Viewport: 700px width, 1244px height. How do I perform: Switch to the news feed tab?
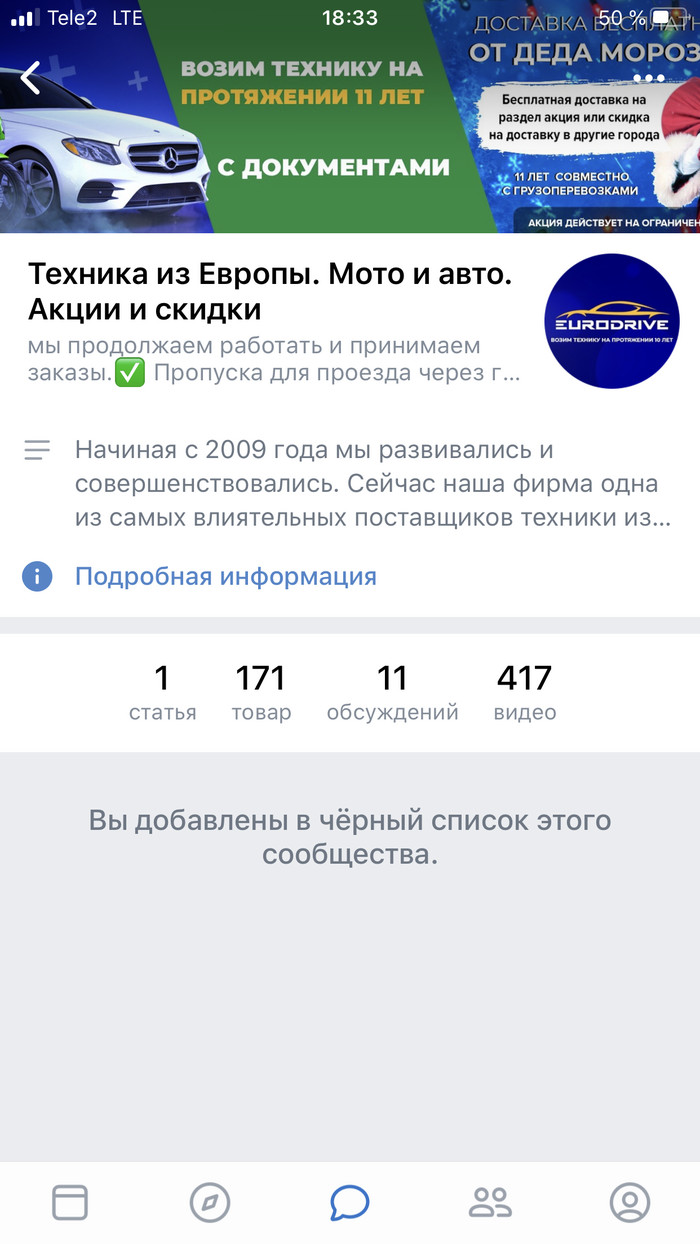coord(70,1202)
